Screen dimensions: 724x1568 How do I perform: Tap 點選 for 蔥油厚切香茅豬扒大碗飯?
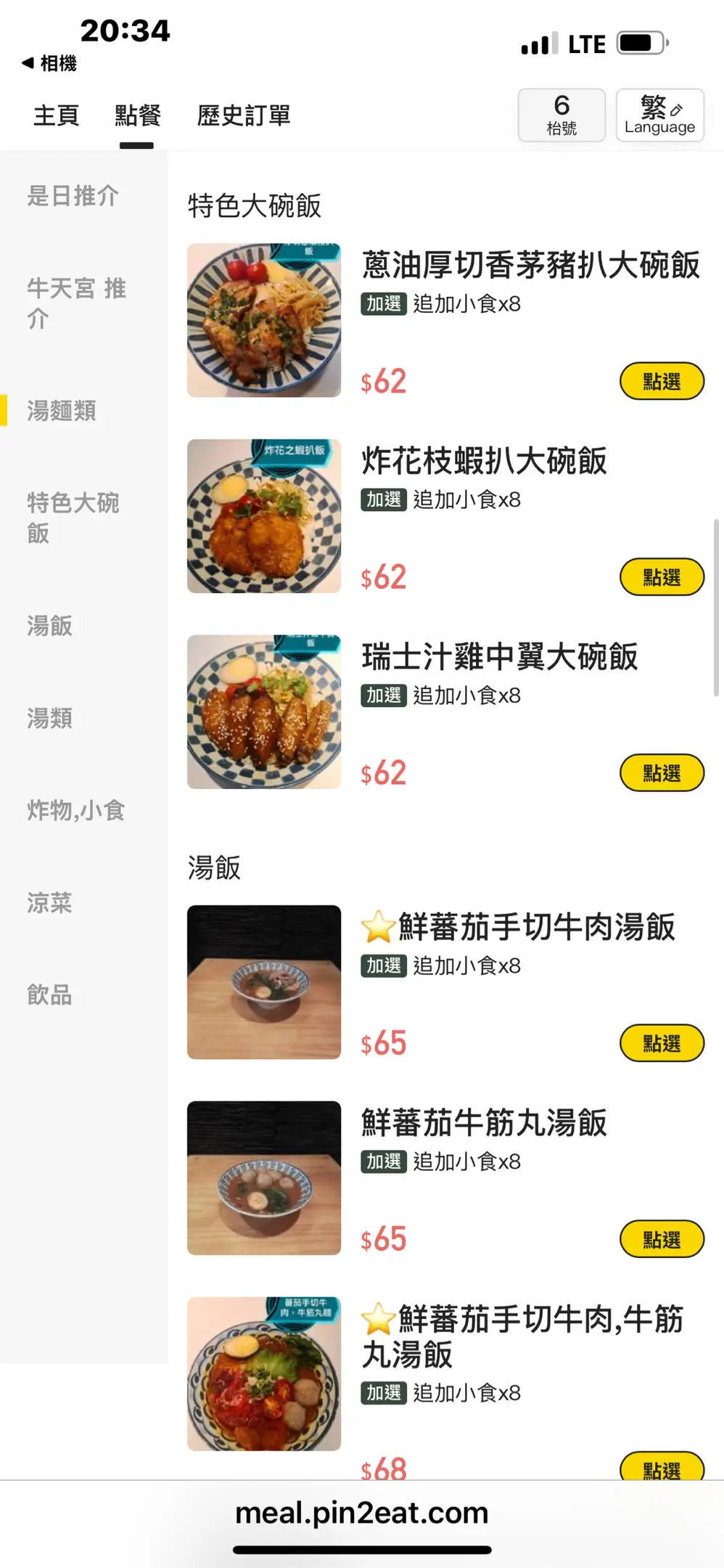pos(662,382)
